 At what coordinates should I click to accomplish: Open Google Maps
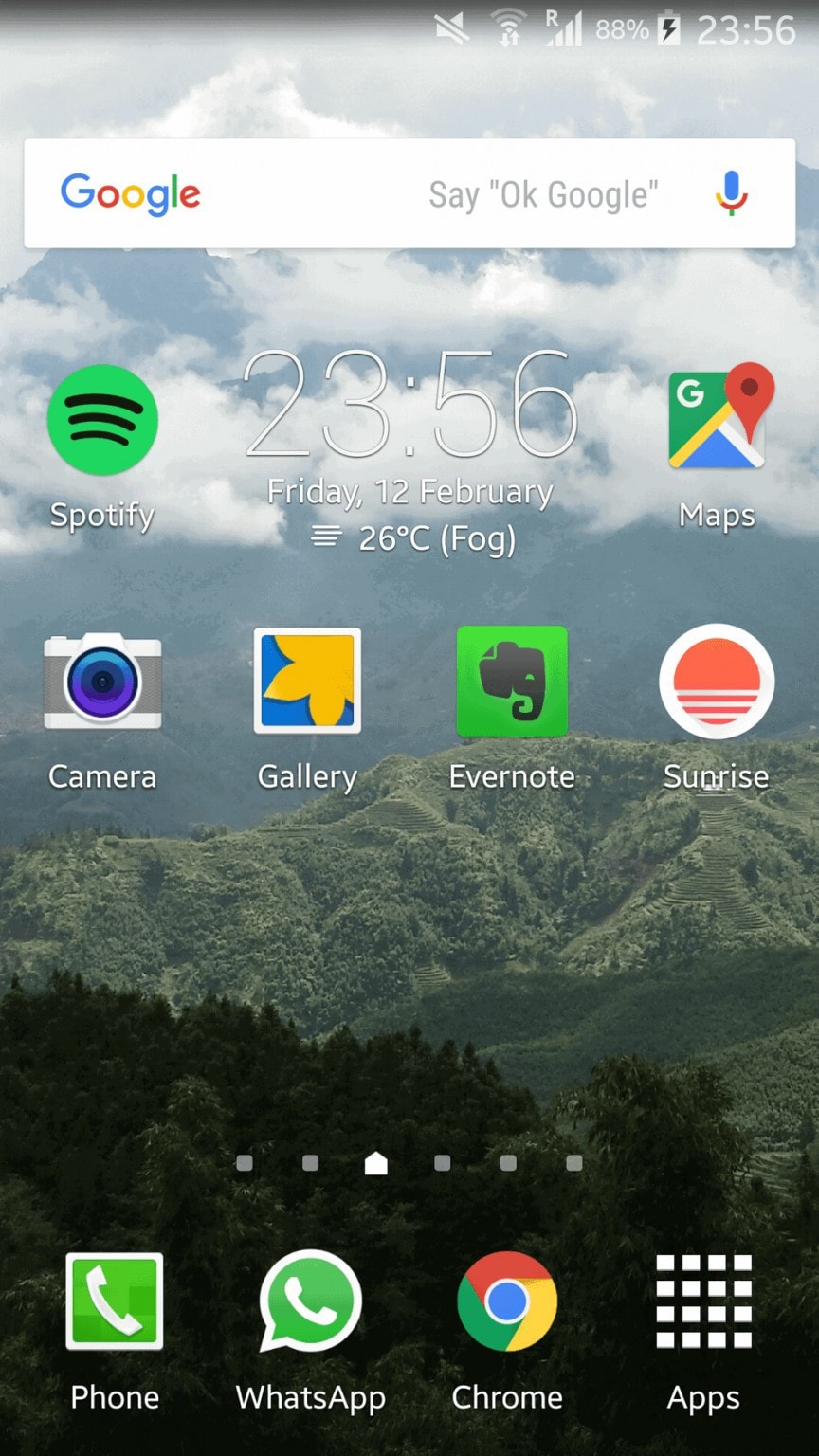point(719,416)
